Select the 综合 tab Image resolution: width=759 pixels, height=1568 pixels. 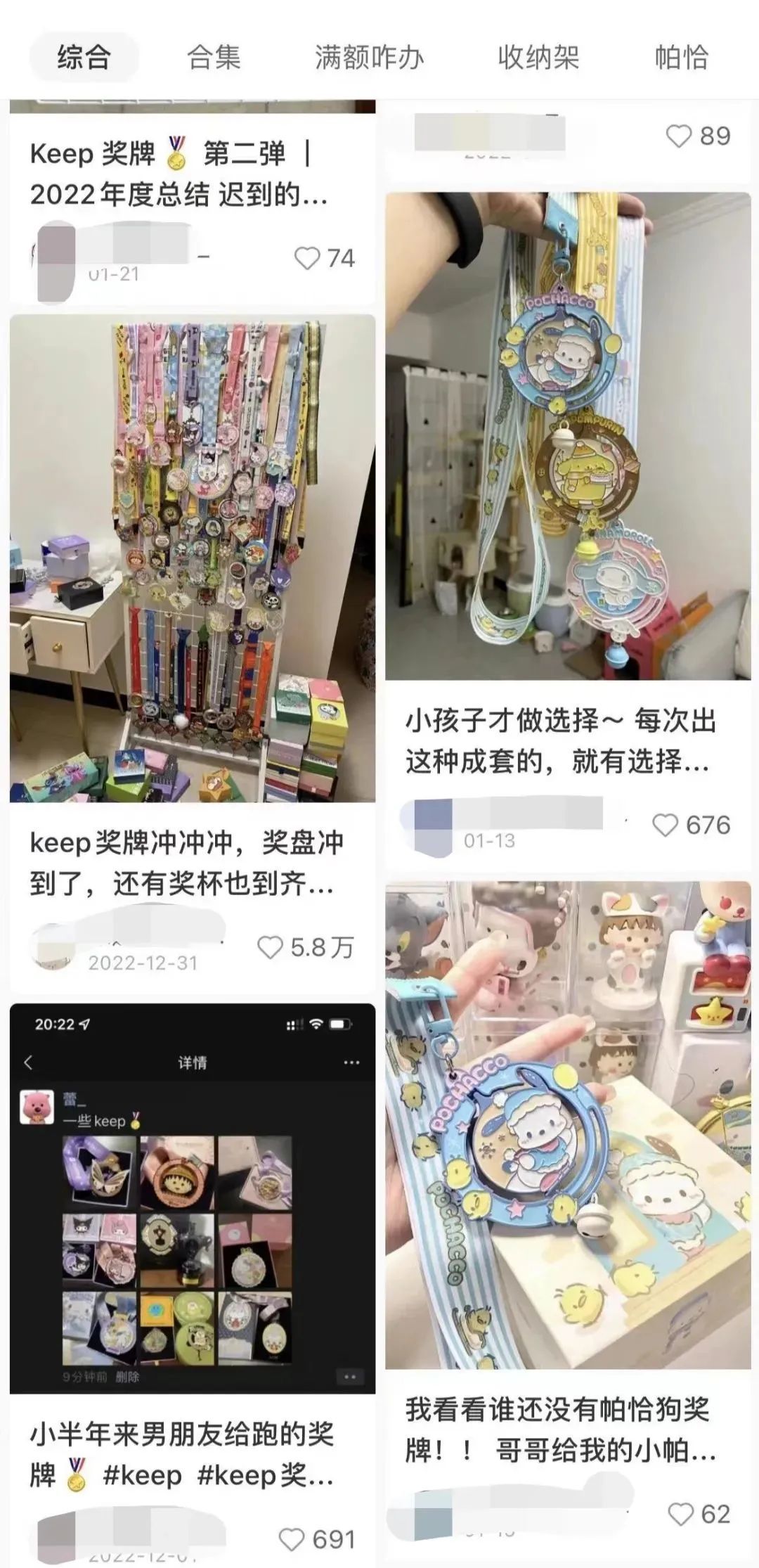[84, 57]
